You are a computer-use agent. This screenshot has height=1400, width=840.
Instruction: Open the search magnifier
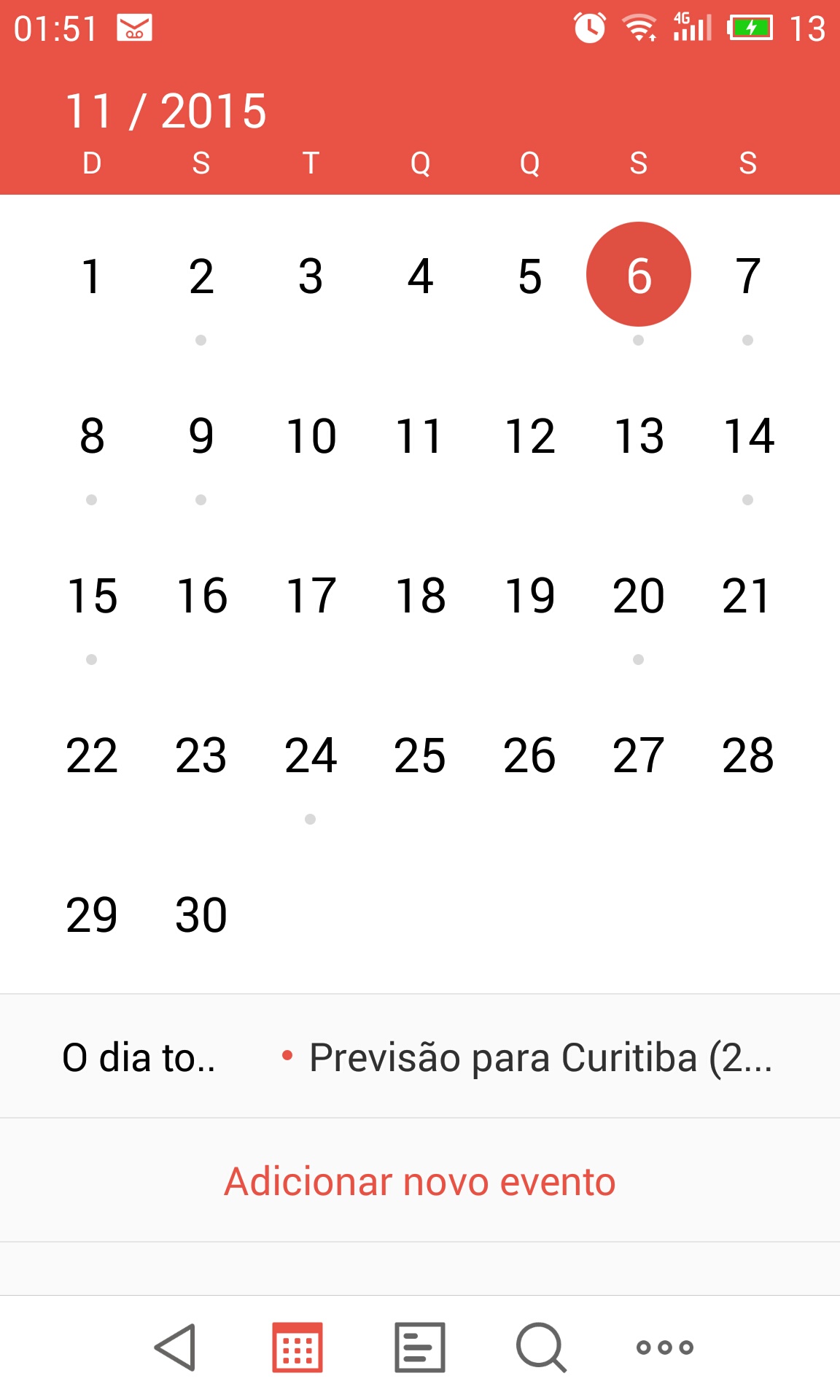click(542, 1347)
